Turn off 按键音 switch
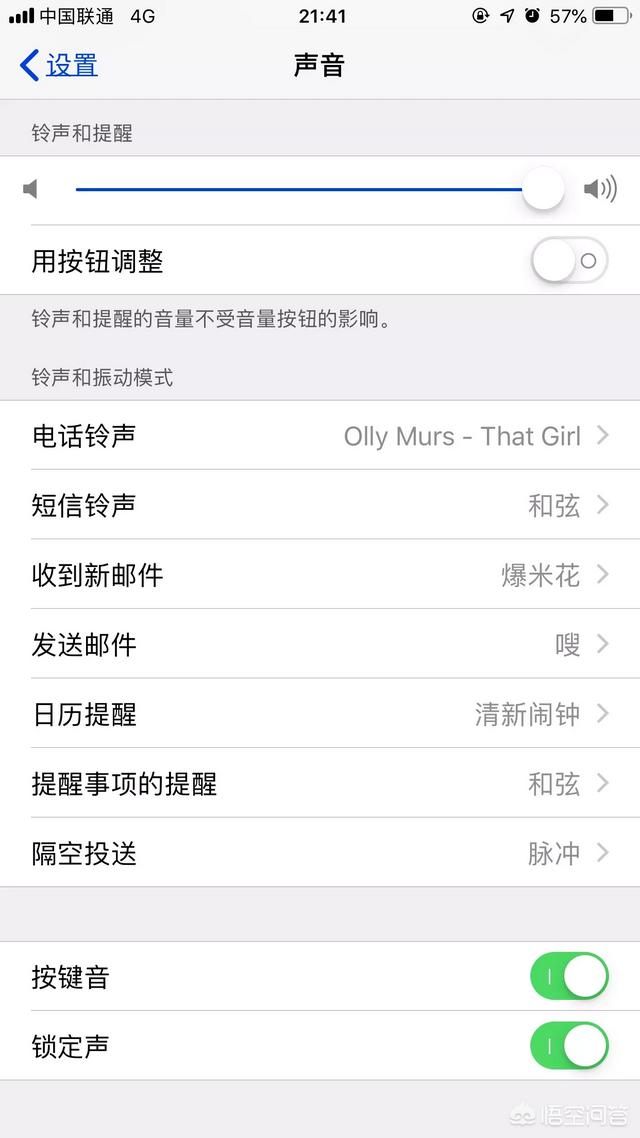 (x=568, y=977)
